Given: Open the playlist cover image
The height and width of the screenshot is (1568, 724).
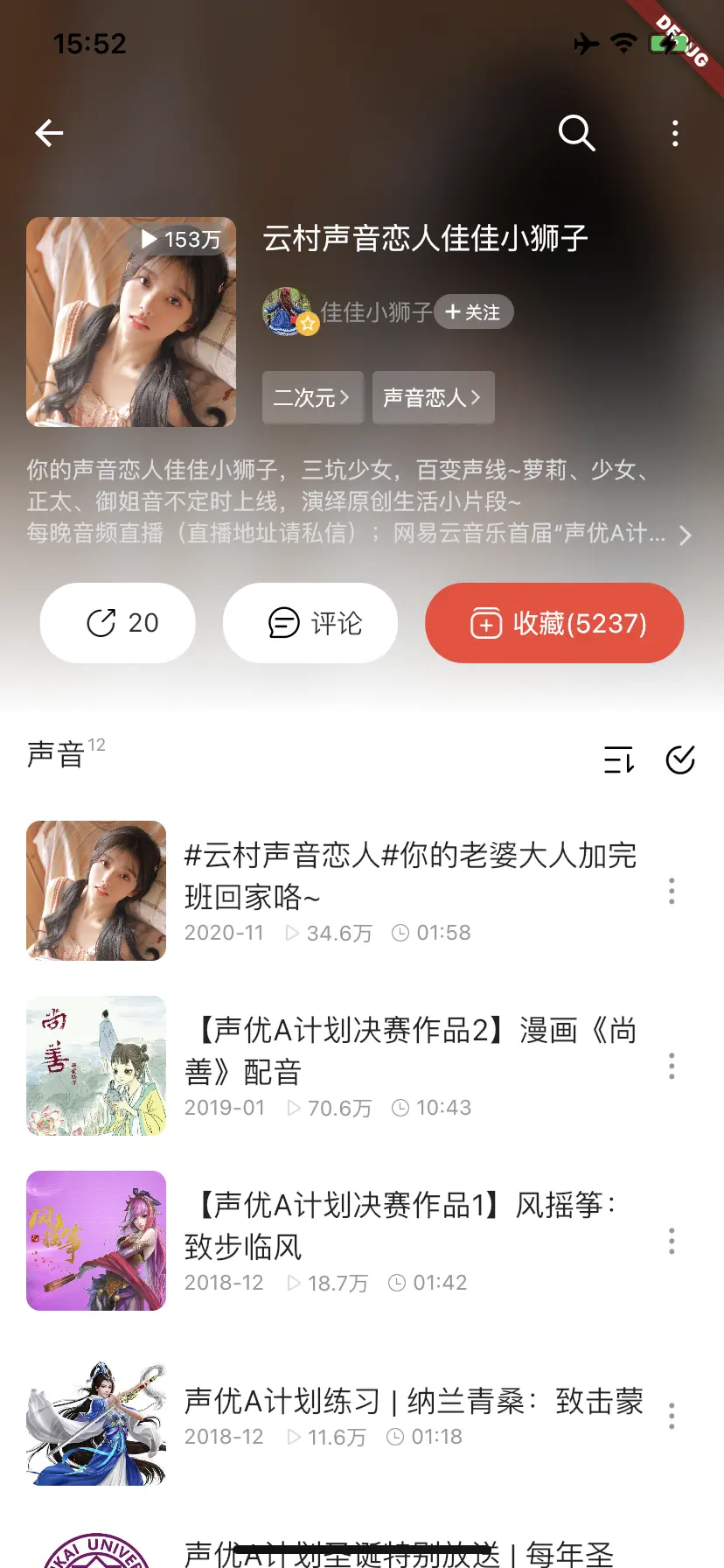Looking at the screenshot, I should click(x=131, y=322).
